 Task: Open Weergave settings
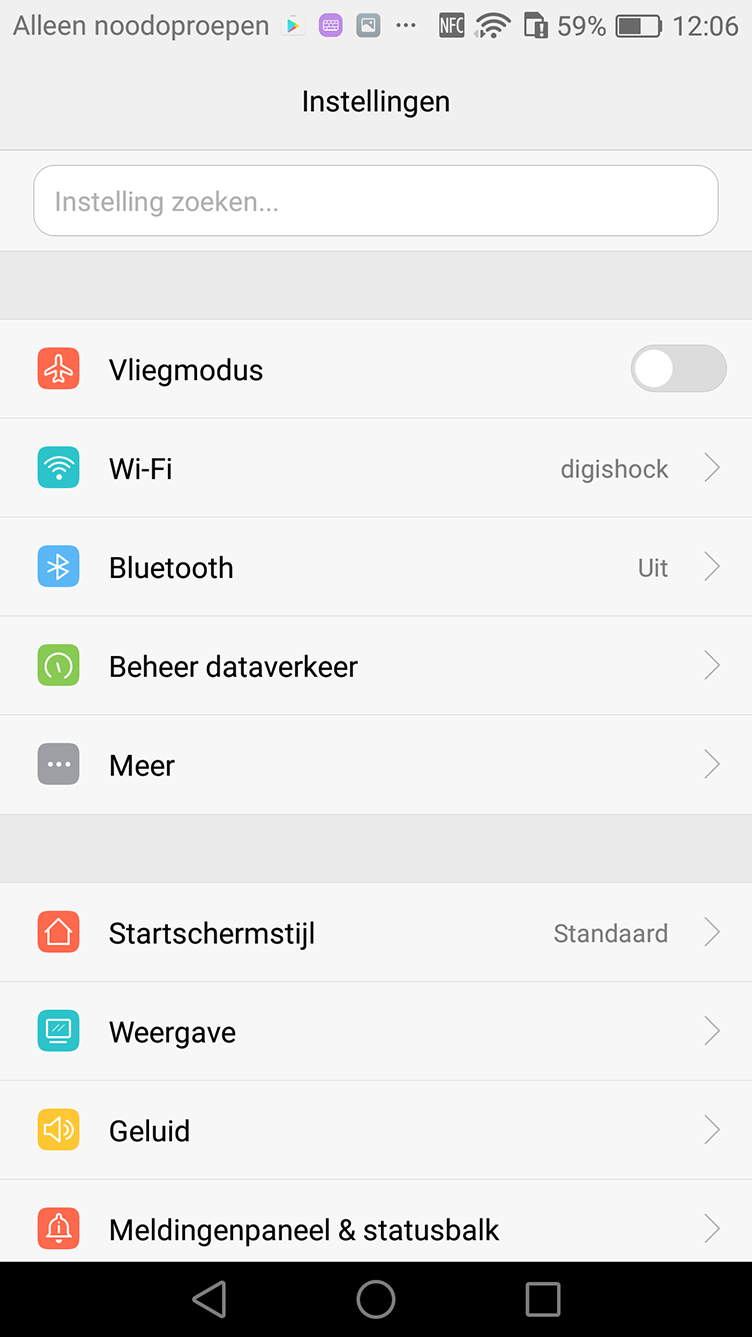pos(376,1032)
